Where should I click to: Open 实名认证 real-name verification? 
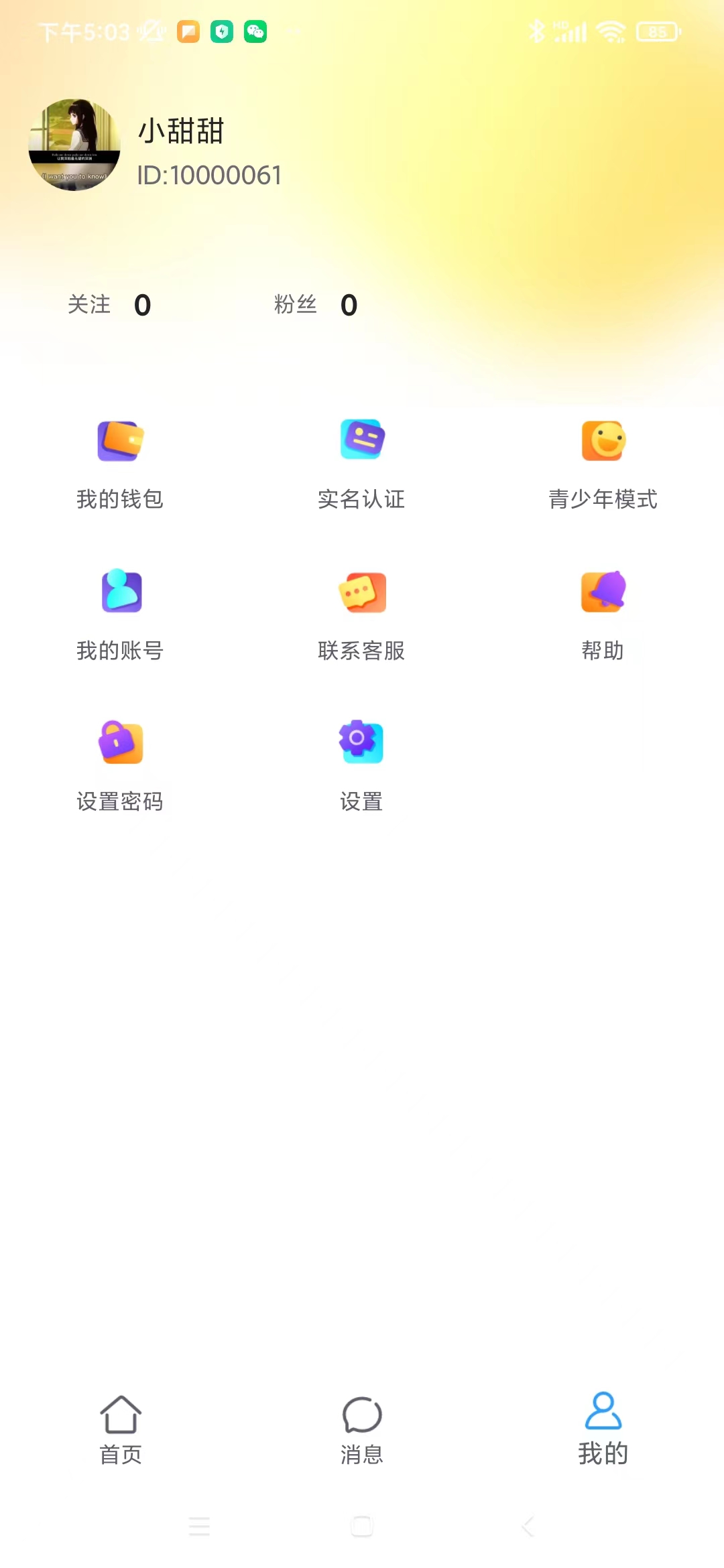tap(362, 441)
